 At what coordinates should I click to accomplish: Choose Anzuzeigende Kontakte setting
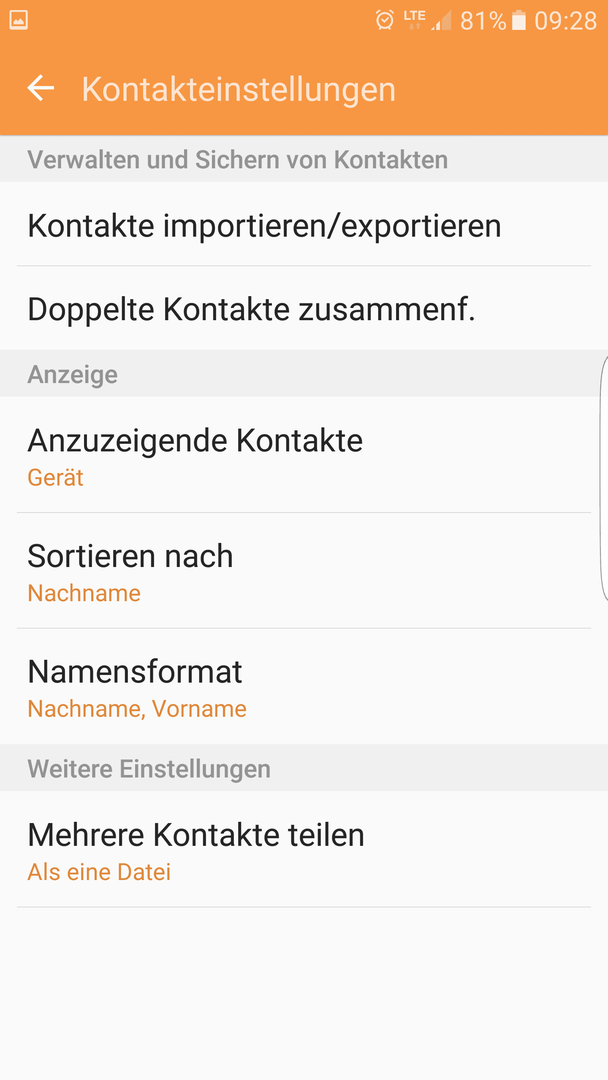[304, 454]
